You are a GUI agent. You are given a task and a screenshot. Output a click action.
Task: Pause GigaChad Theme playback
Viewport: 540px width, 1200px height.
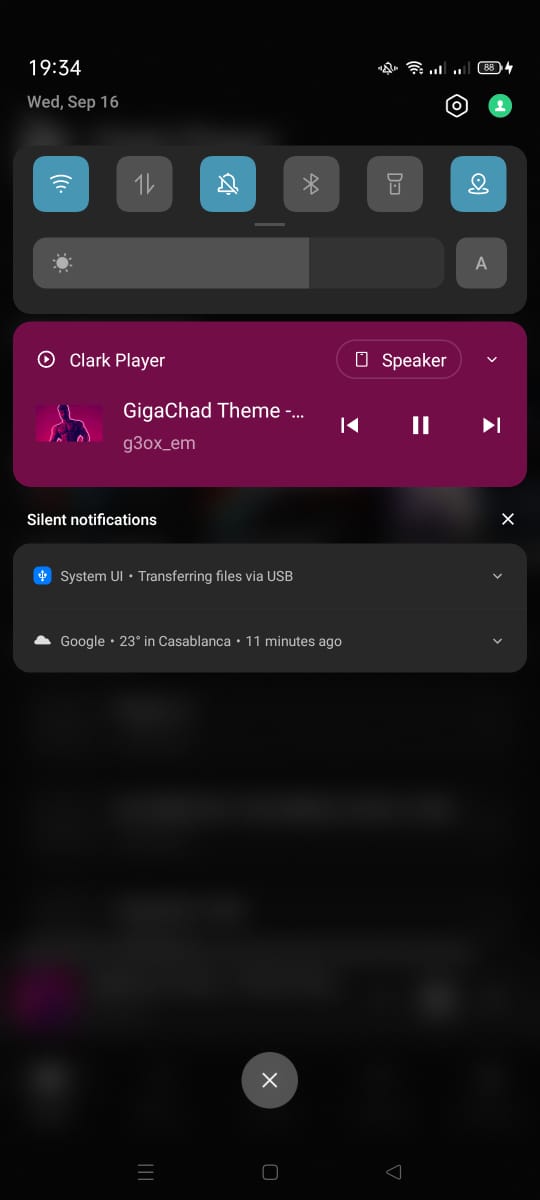point(421,425)
